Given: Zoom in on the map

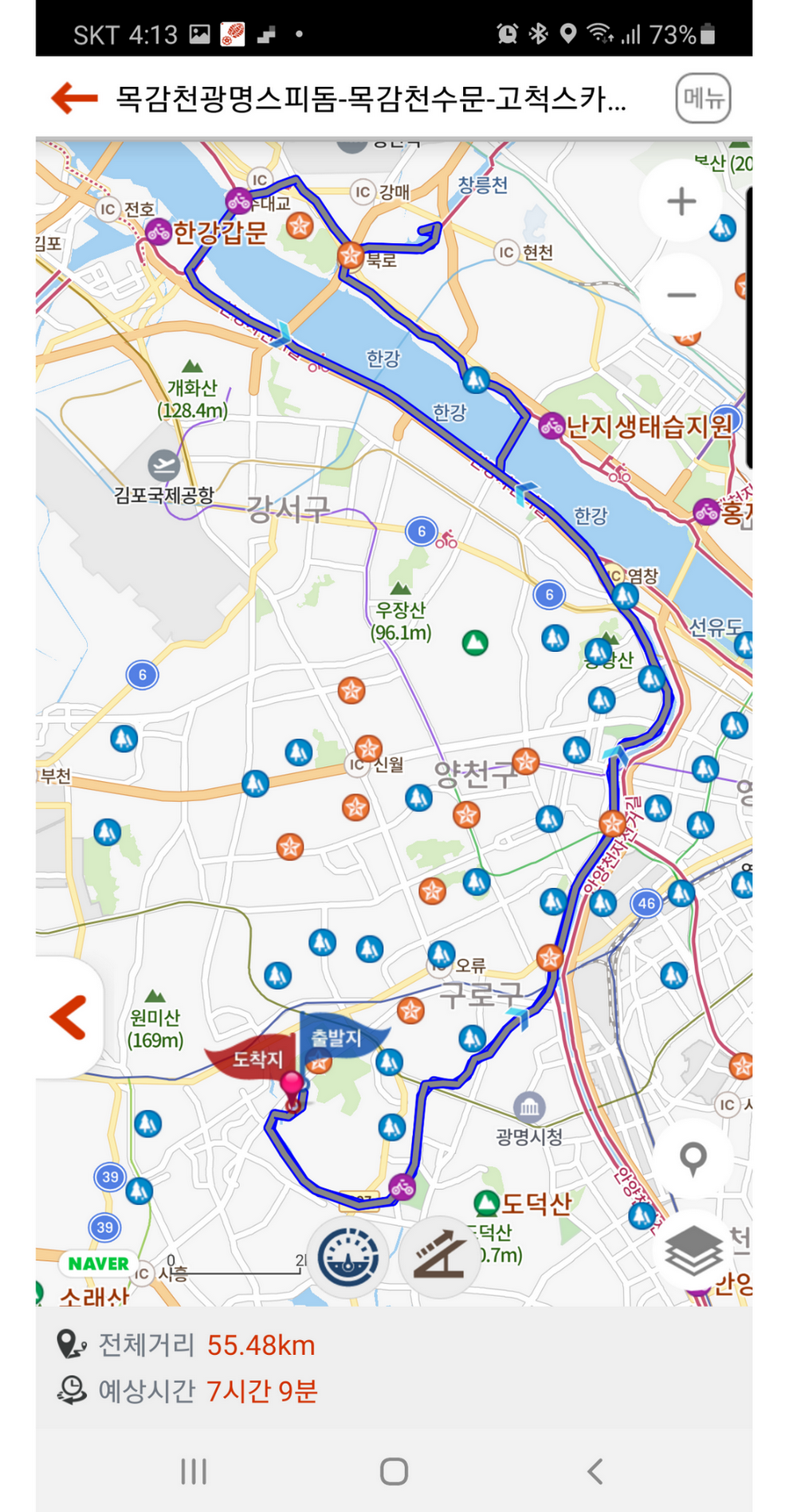Looking at the screenshot, I should coord(681,202).
